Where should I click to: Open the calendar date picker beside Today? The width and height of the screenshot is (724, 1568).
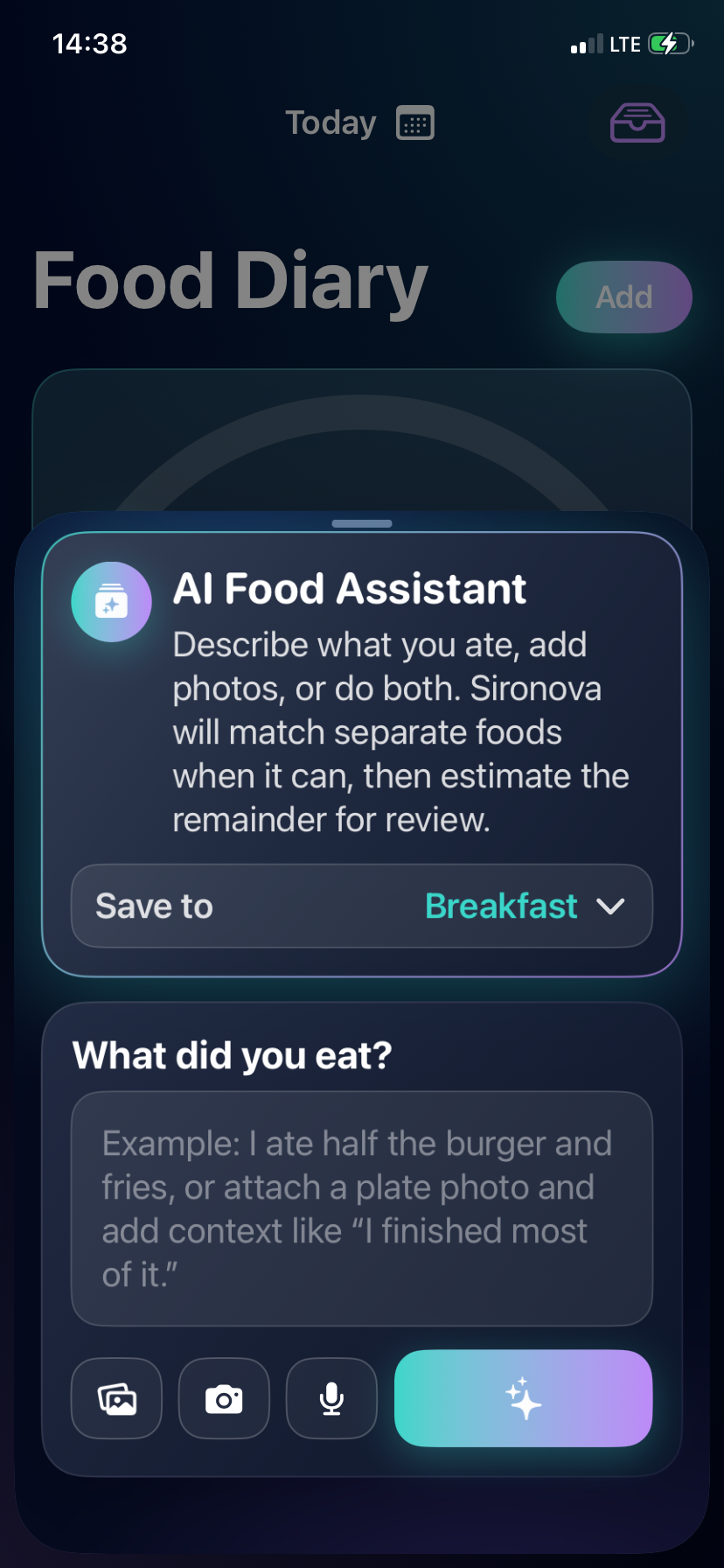[x=415, y=122]
